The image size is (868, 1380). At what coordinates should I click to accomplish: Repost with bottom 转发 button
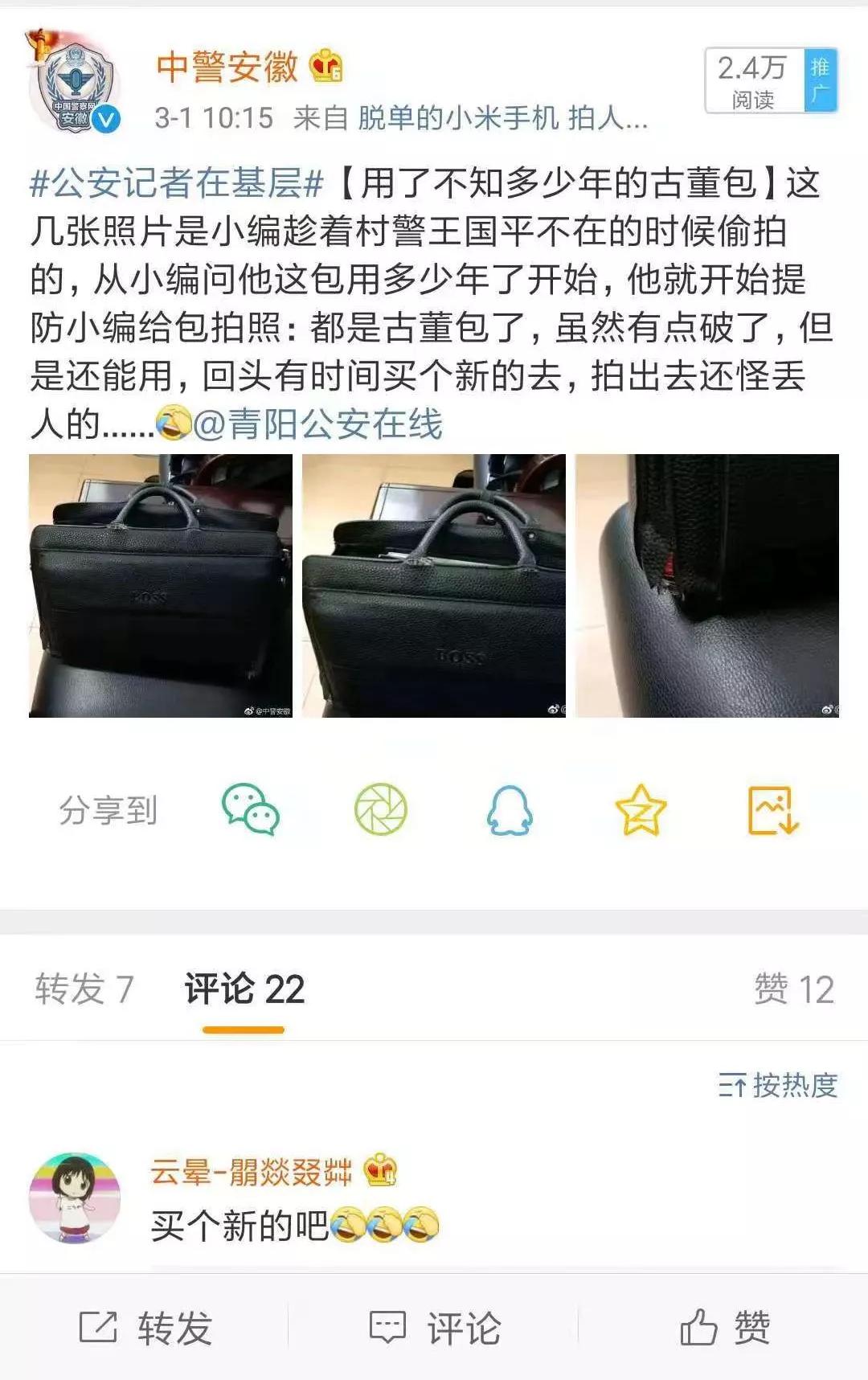pos(146,1328)
